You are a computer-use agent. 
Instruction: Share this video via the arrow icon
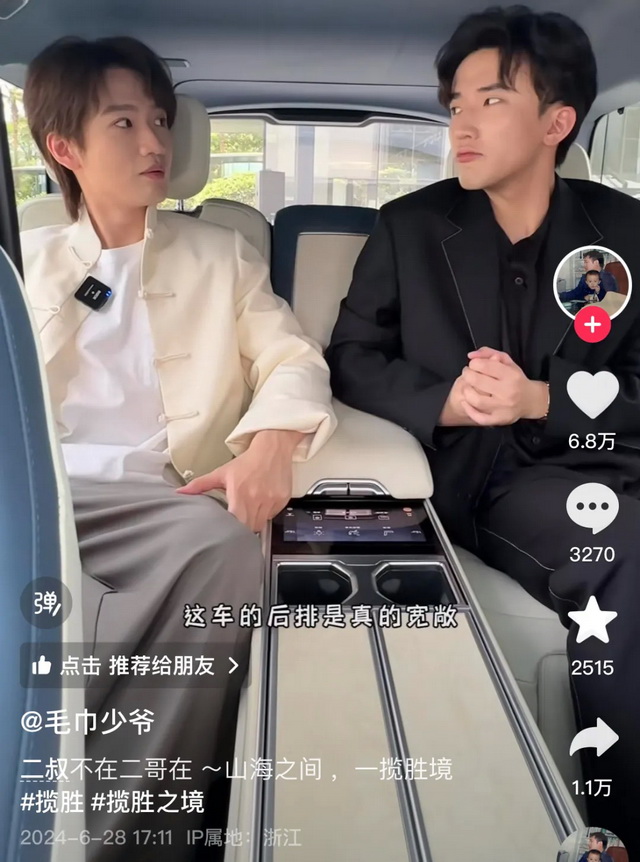pyautogui.click(x=593, y=739)
